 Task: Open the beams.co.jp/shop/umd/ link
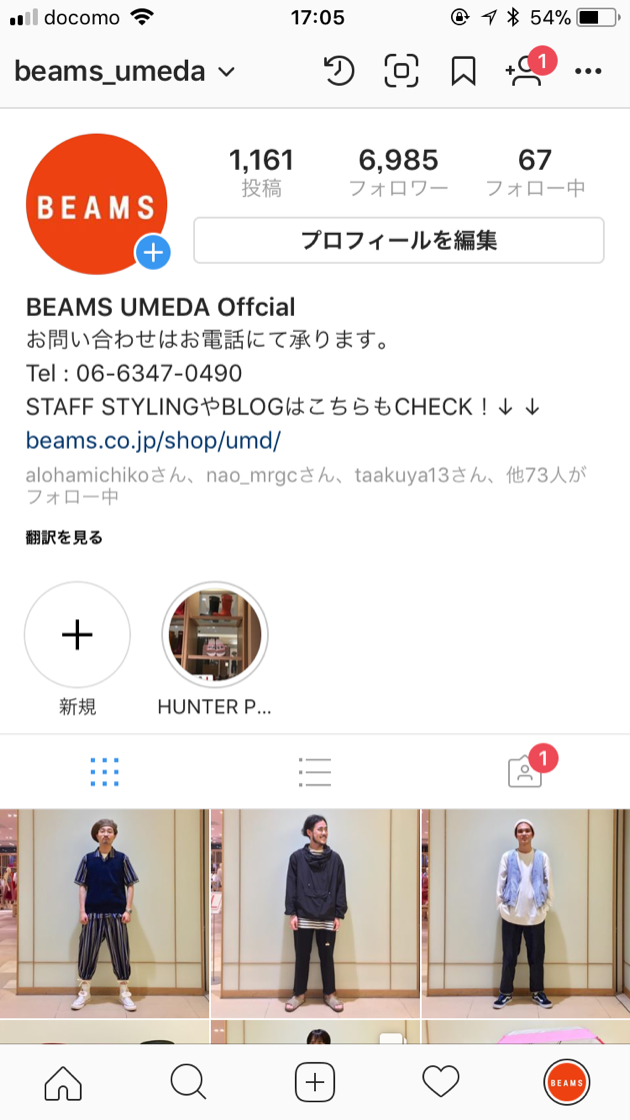point(153,440)
